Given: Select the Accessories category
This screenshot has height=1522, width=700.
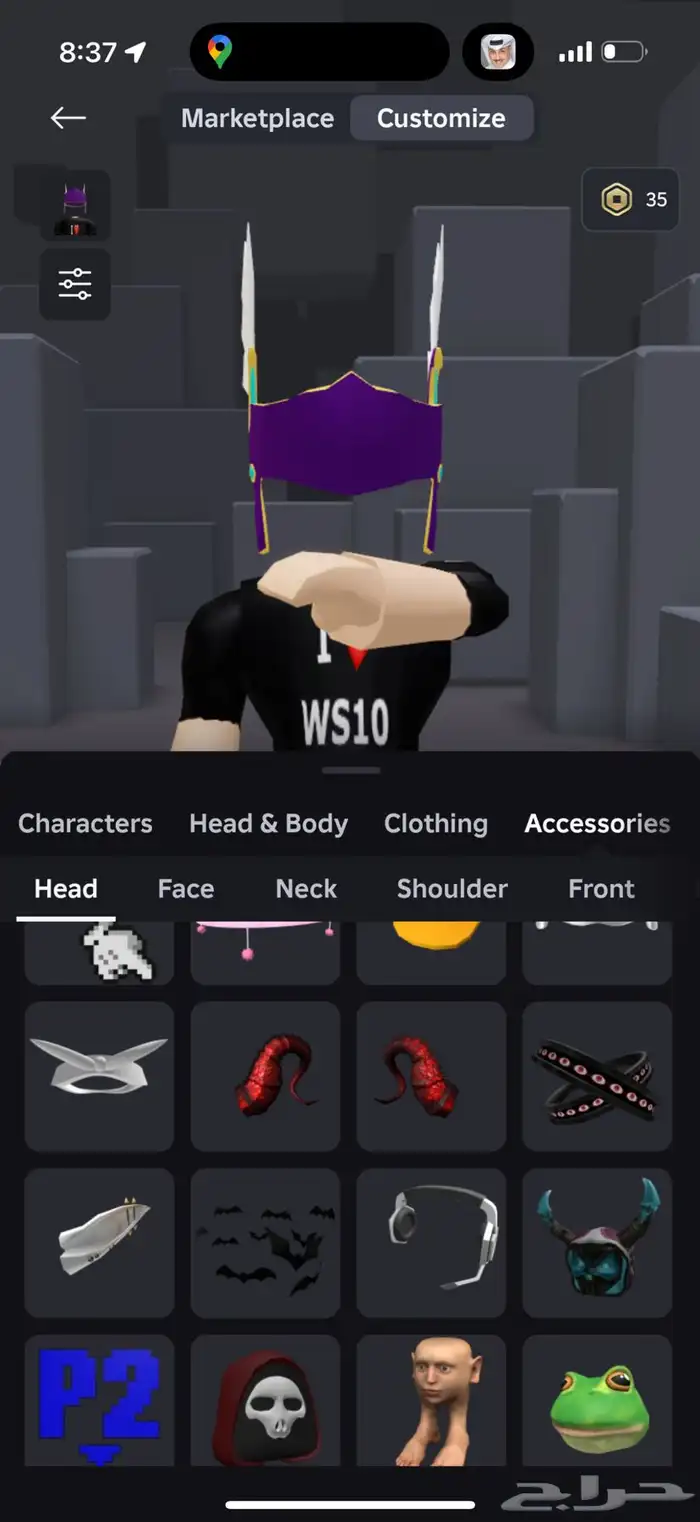Looking at the screenshot, I should pos(597,824).
